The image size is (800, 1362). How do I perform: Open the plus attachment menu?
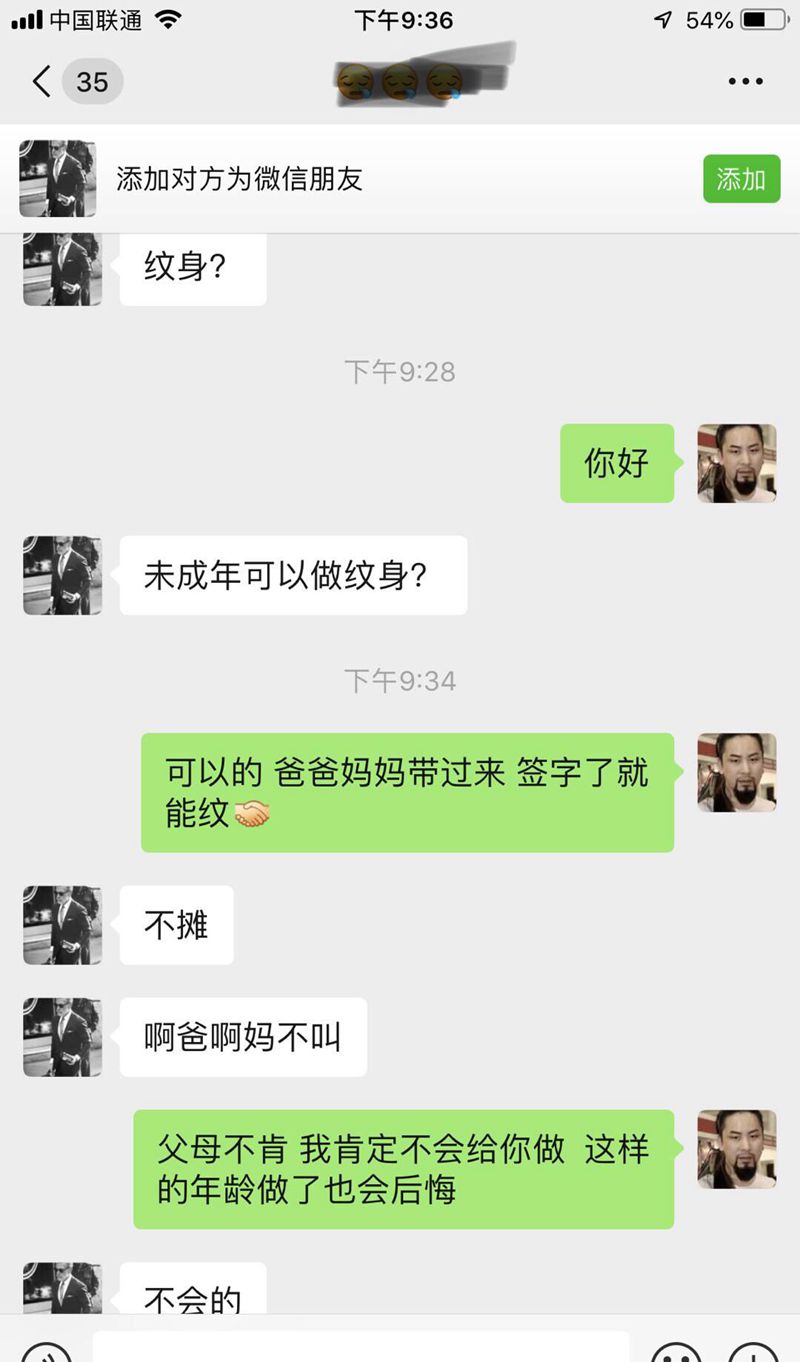(754, 1352)
